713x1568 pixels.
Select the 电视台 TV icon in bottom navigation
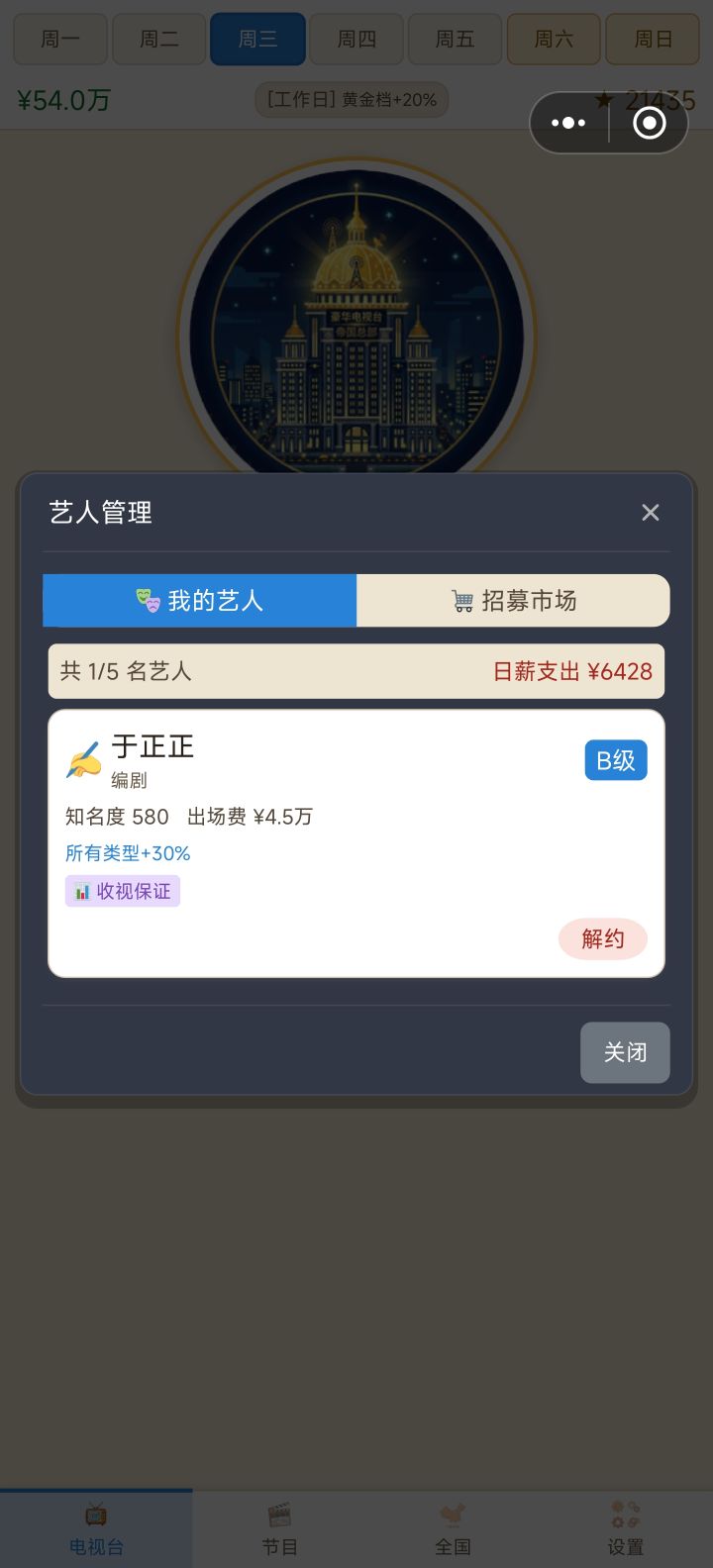(95, 1516)
